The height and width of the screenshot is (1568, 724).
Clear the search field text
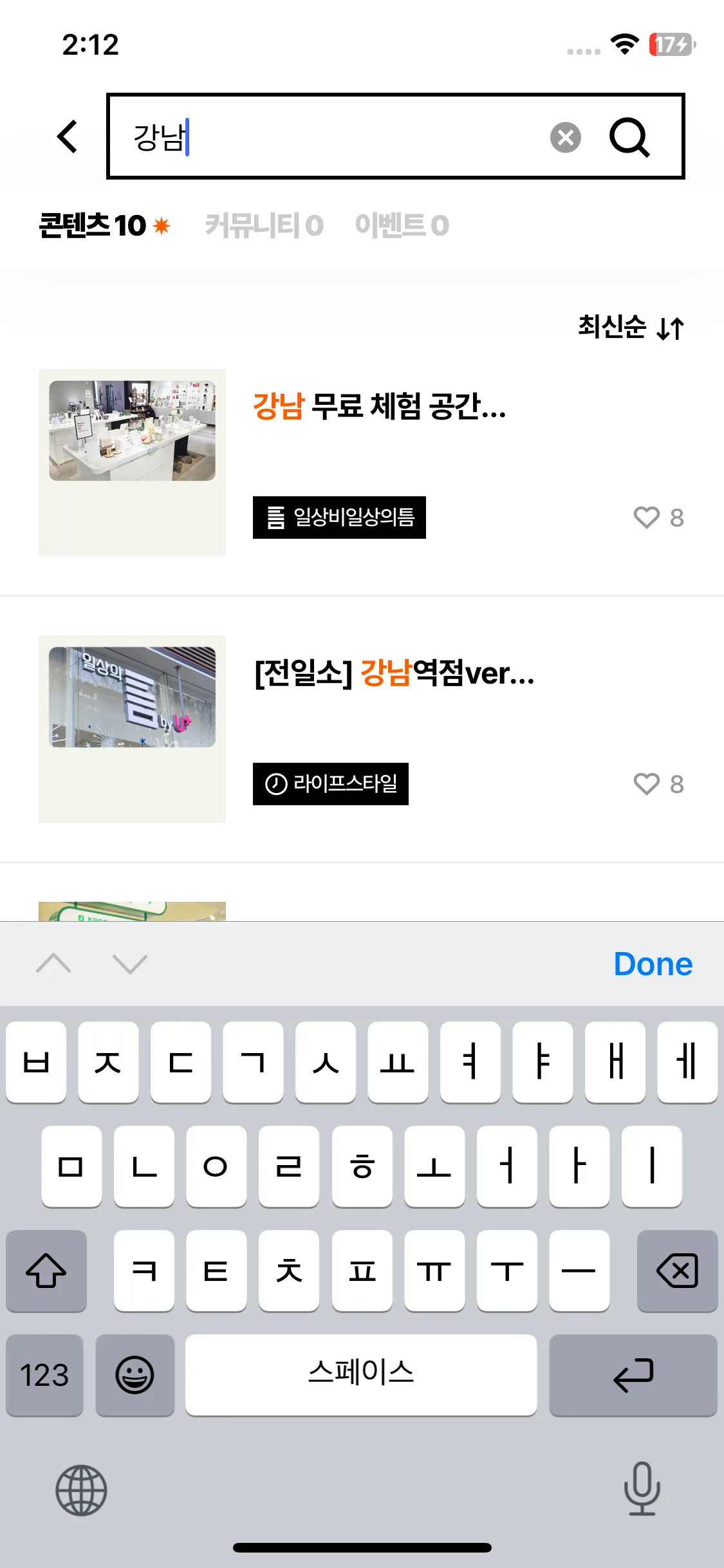point(565,136)
